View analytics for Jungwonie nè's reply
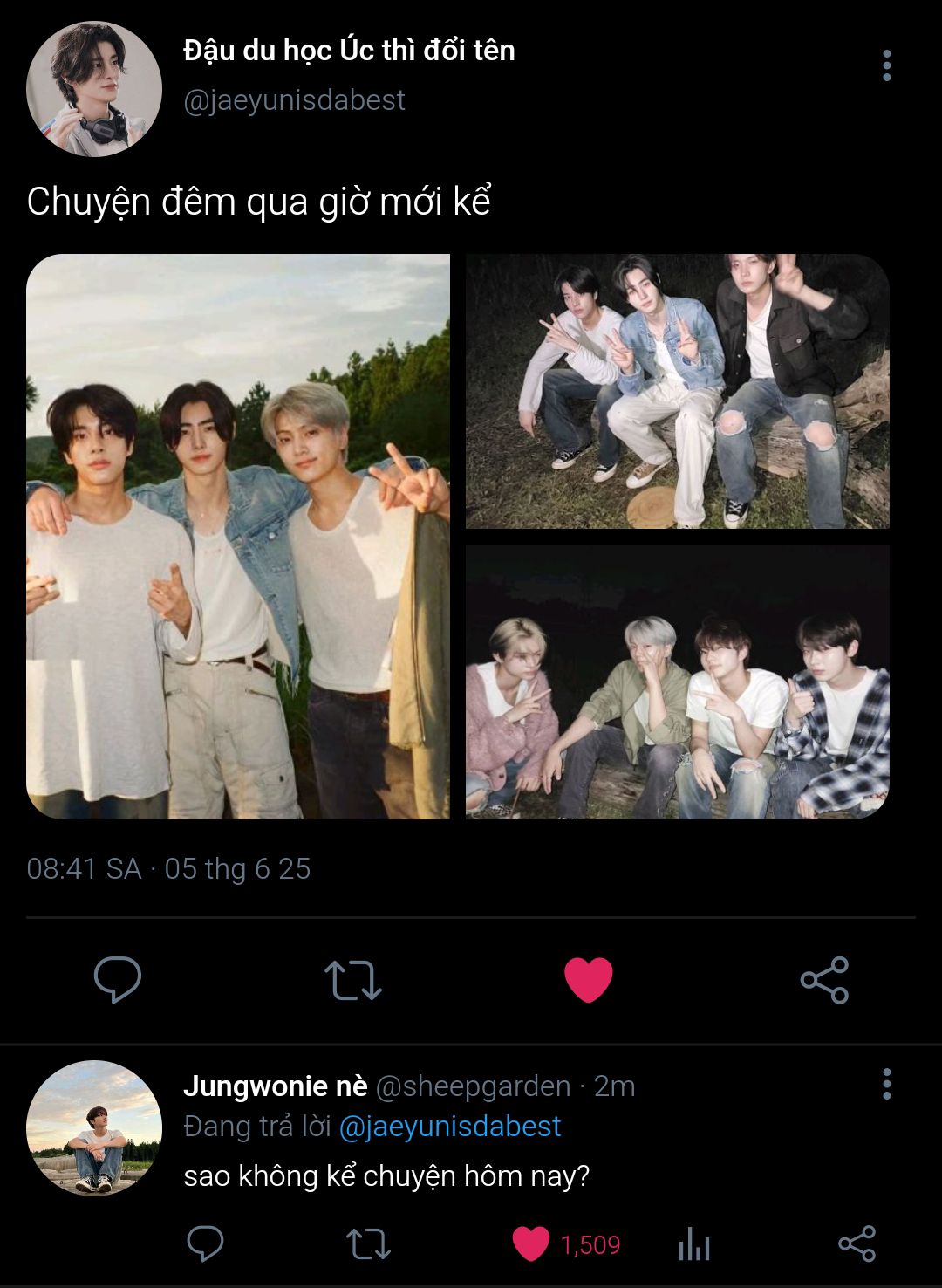Image resolution: width=942 pixels, height=1288 pixels. 694,1245
